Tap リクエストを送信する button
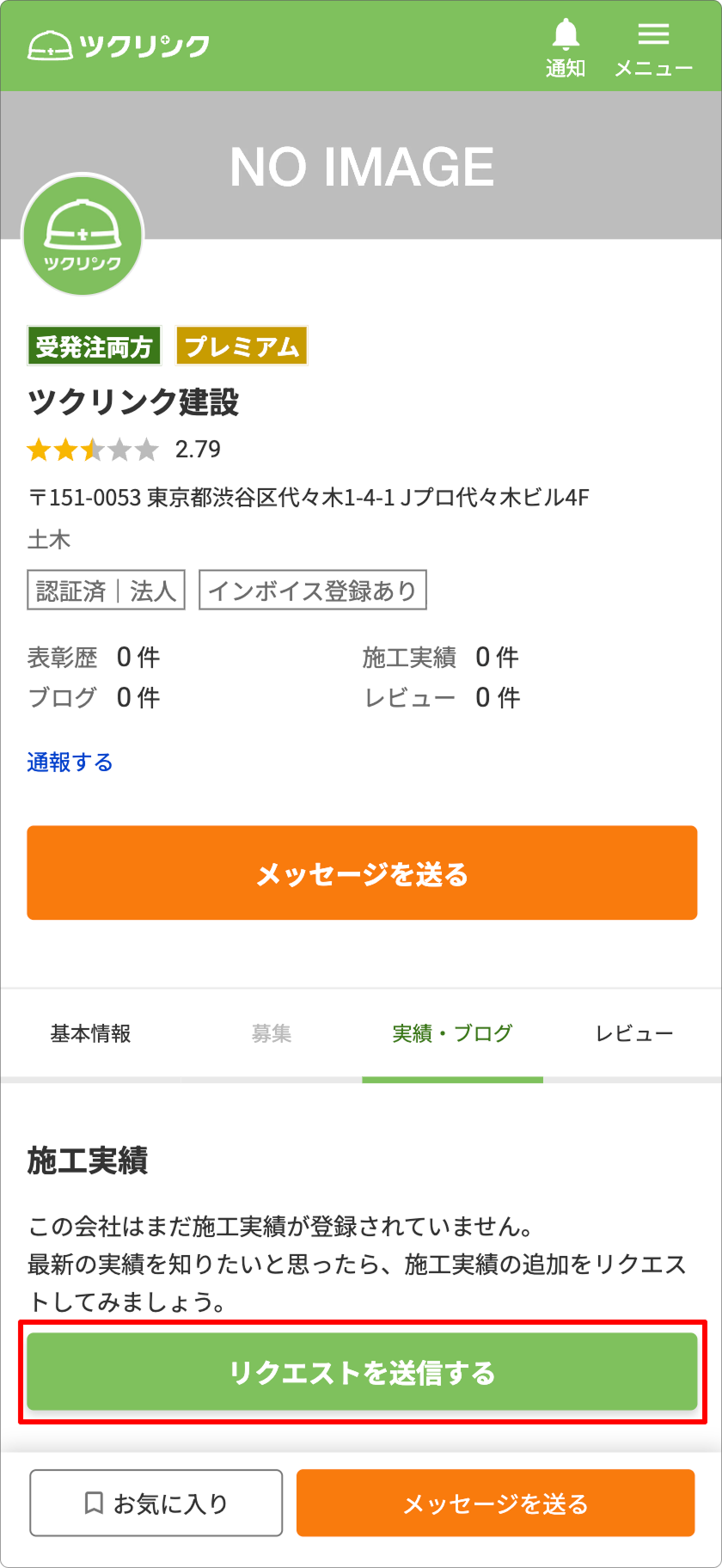 pyautogui.click(x=362, y=1372)
